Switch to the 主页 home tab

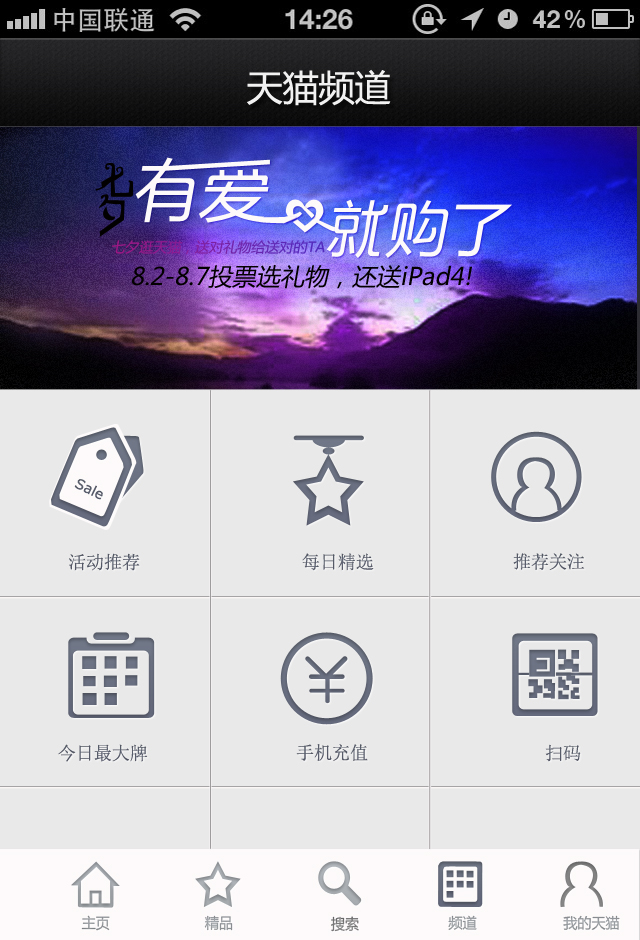96,896
